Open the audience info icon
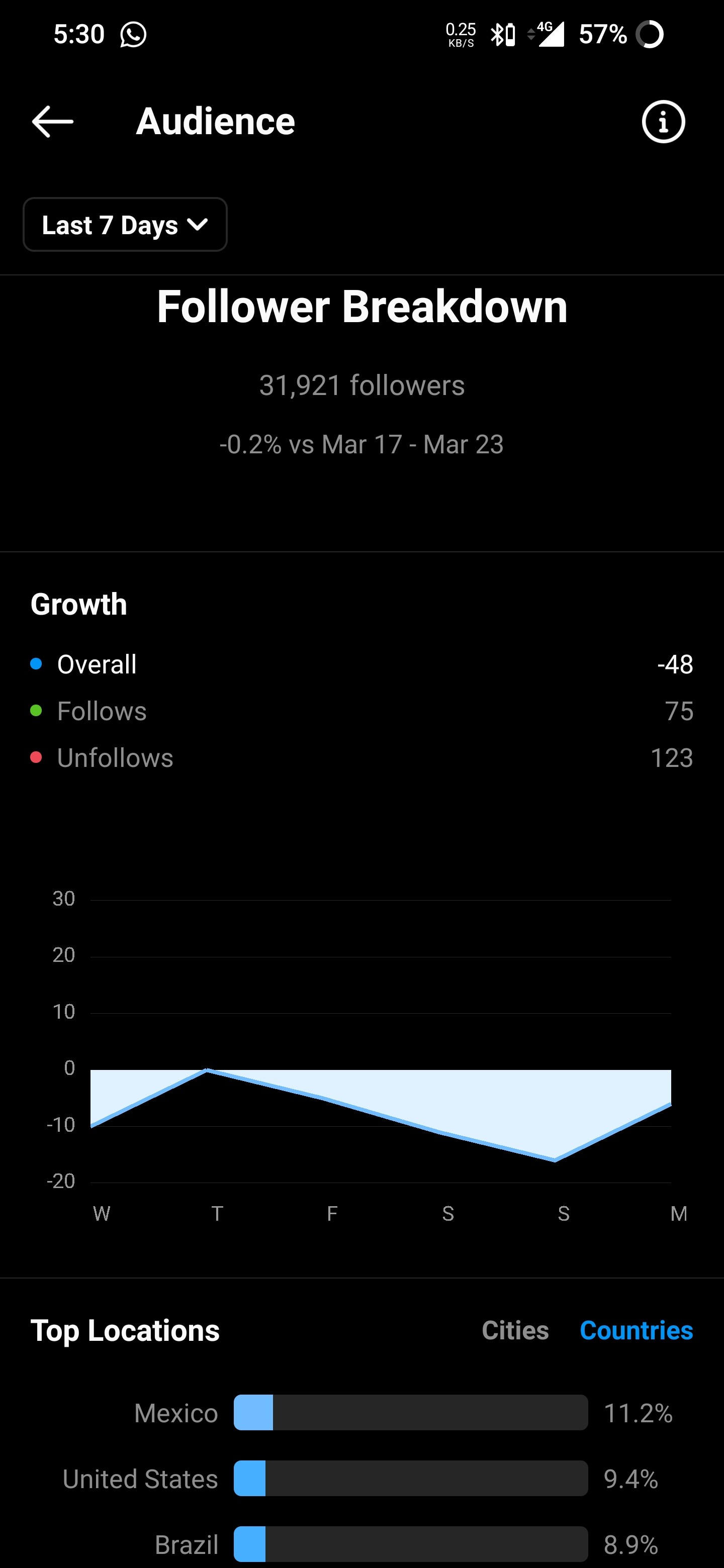The height and width of the screenshot is (1568, 724). pos(663,122)
